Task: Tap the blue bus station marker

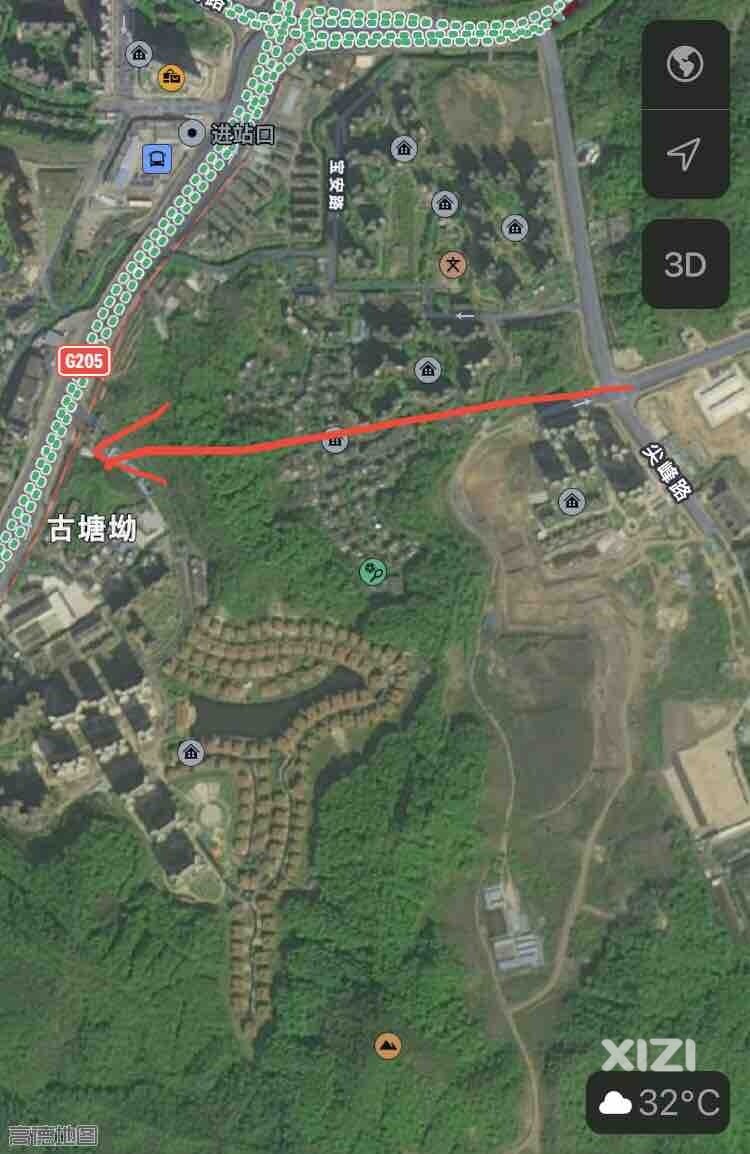Action: click(157, 158)
